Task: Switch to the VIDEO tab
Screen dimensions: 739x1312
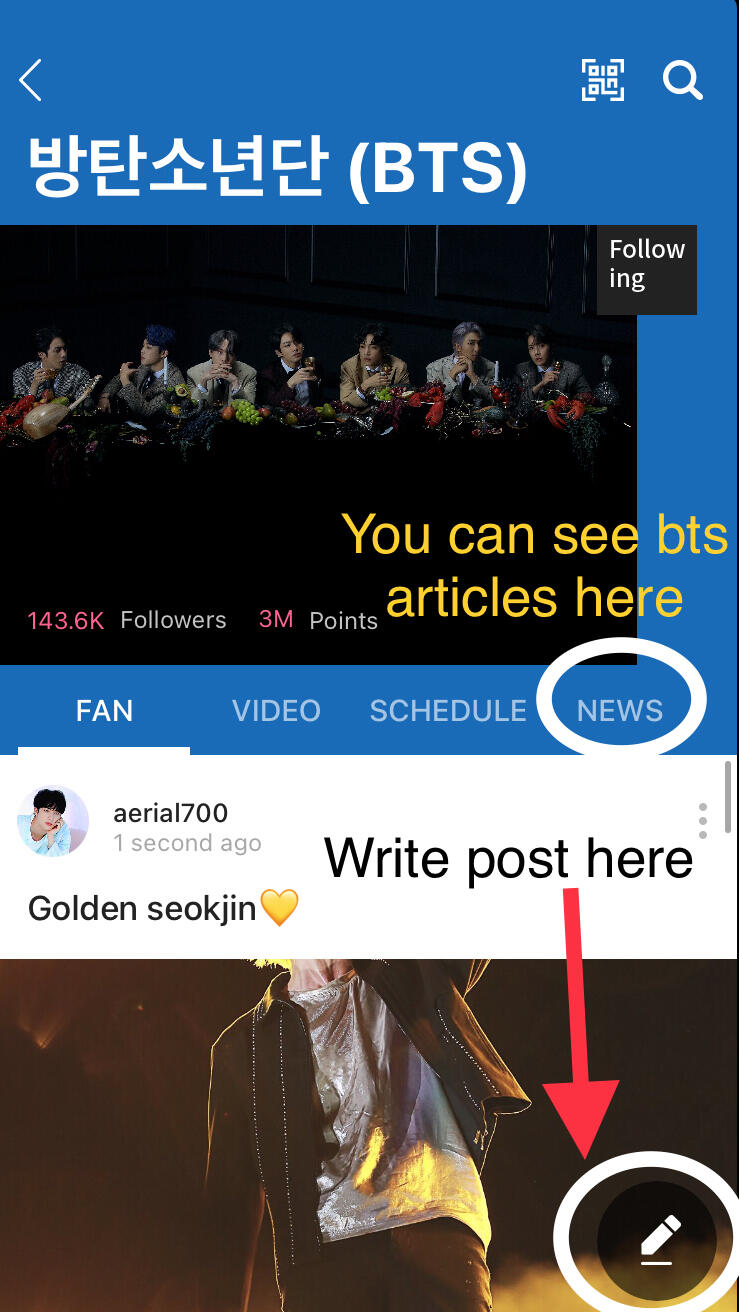Action: click(x=276, y=711)
